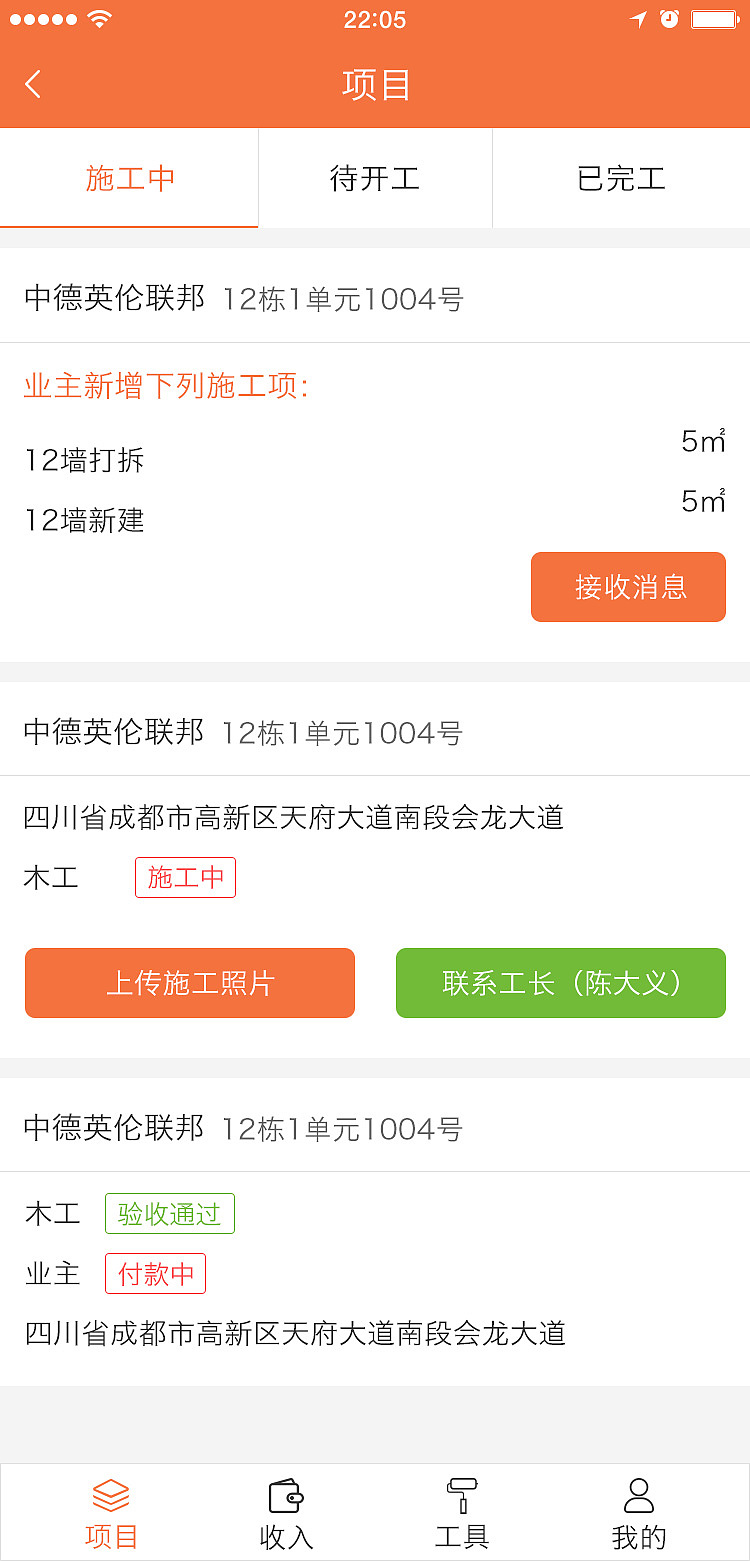
Task: Click the red 付款中 status badge beside 业主
Action: (155, 1273)
